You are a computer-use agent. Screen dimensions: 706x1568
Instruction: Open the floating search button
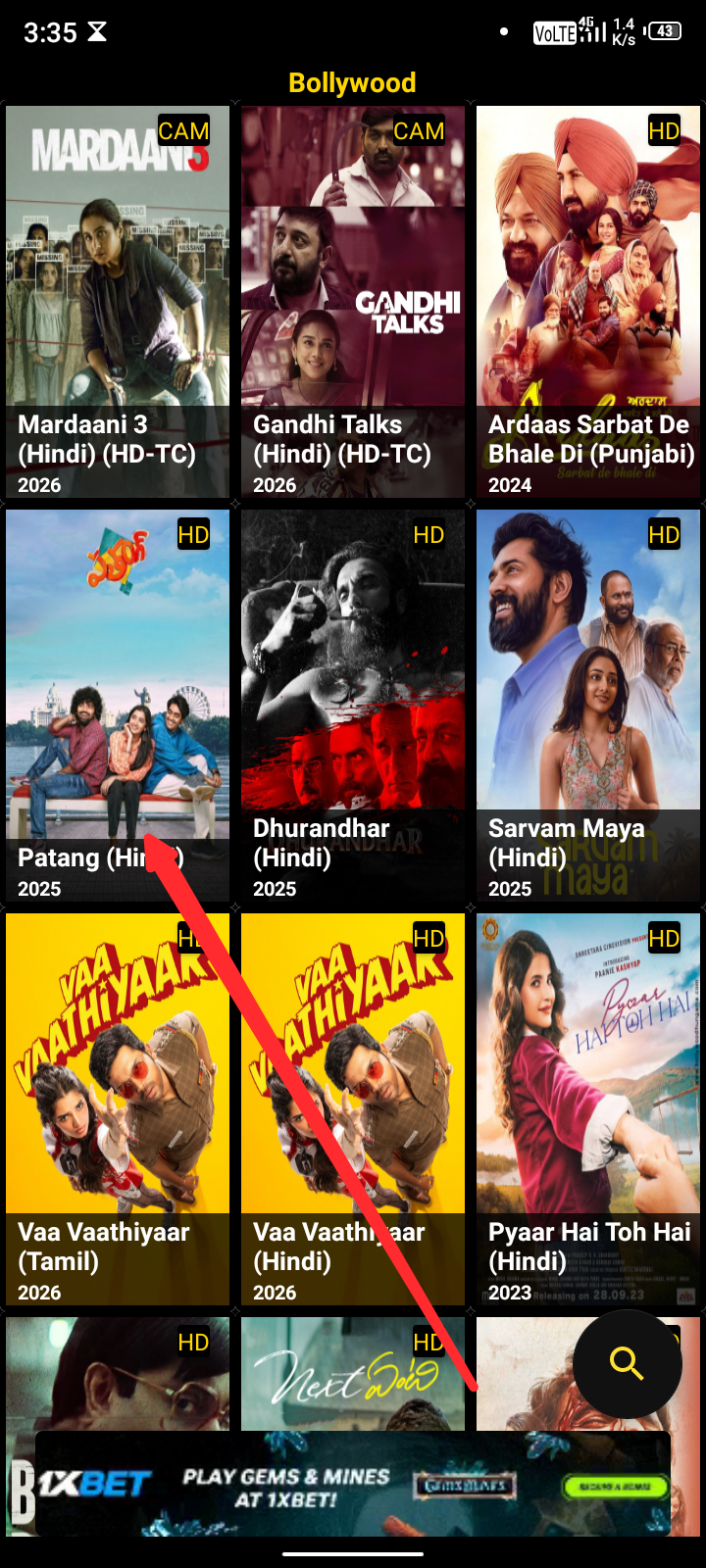627,1363
